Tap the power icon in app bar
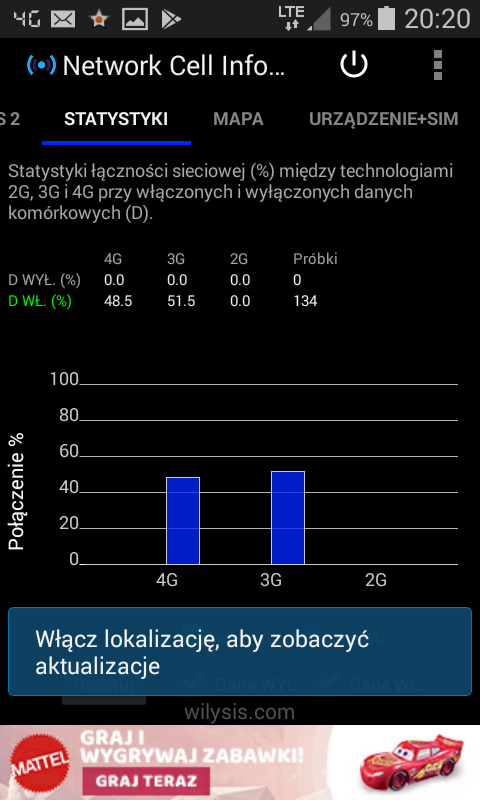Screen dimensions: 480x800 coord(353,65)
